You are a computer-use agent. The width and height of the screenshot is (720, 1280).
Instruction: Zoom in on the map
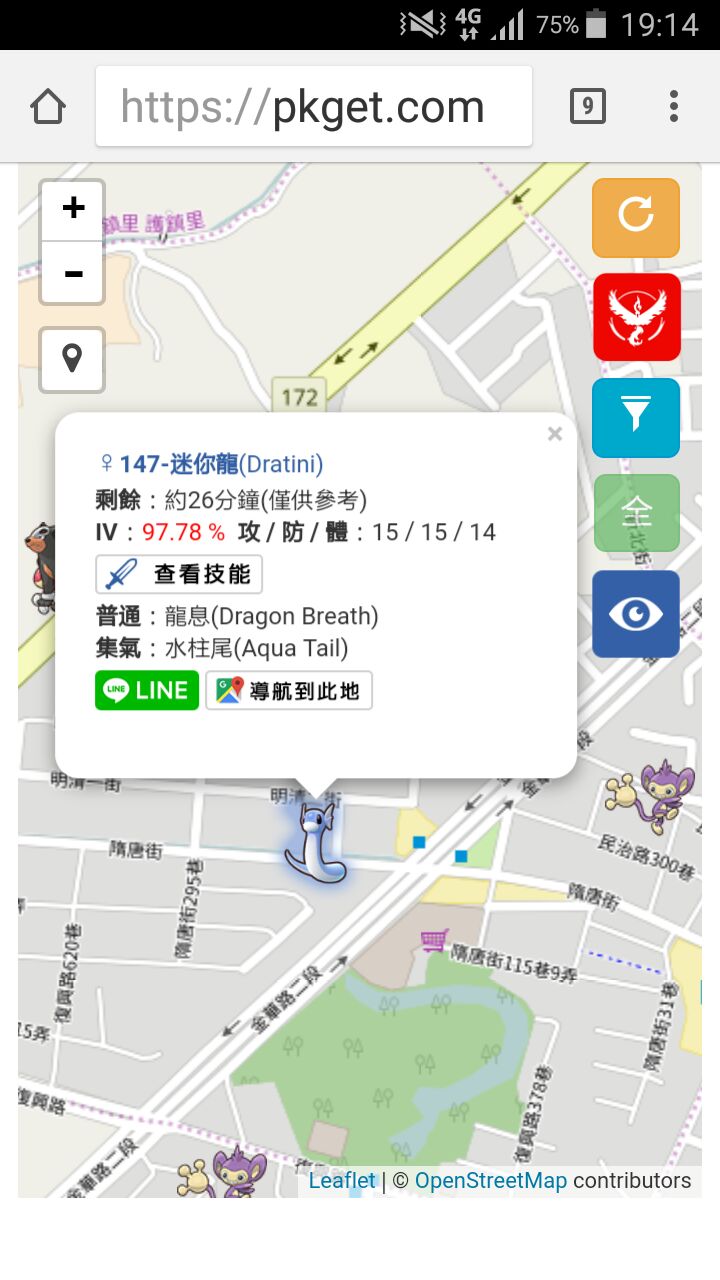coord(73,209)
